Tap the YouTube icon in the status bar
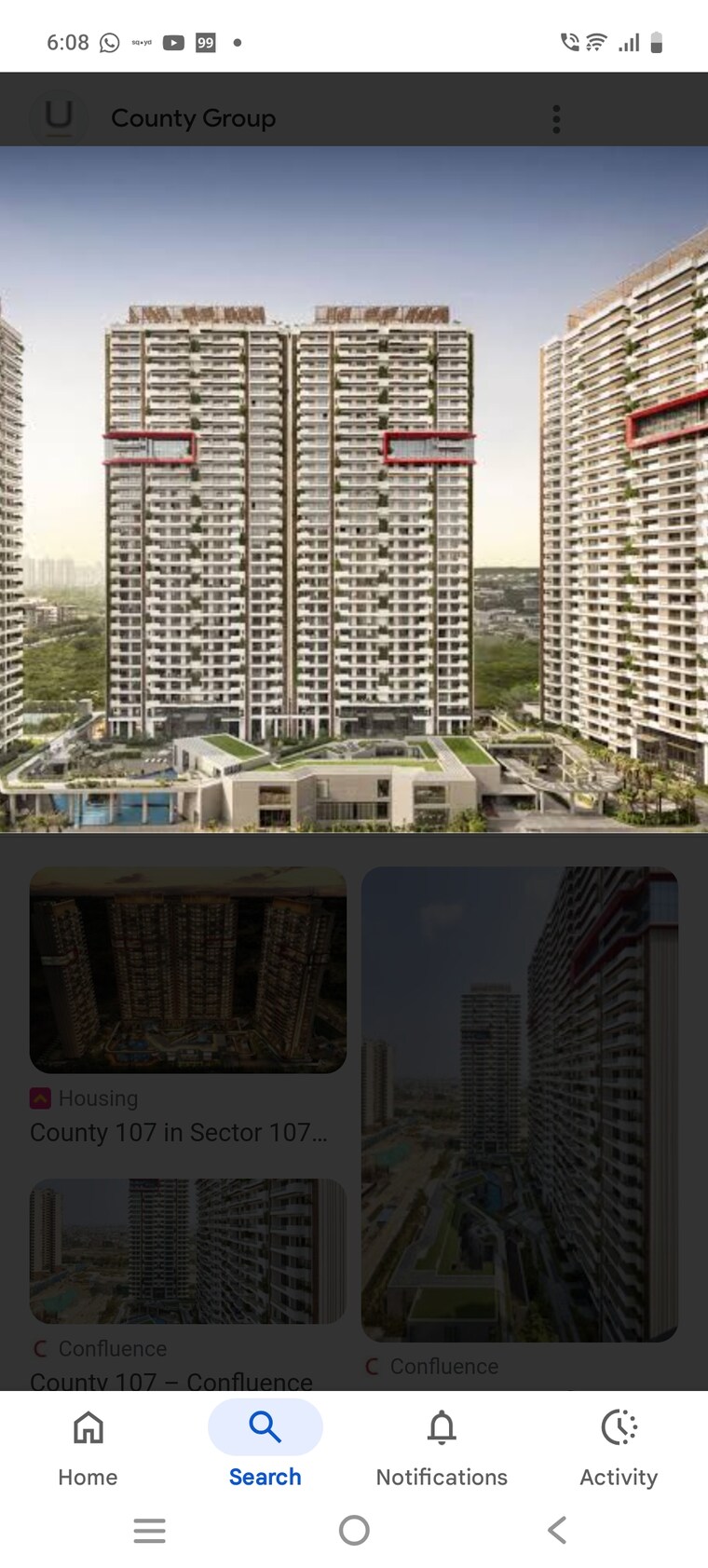The image size is (708, 1568). [x=172, y=42]
